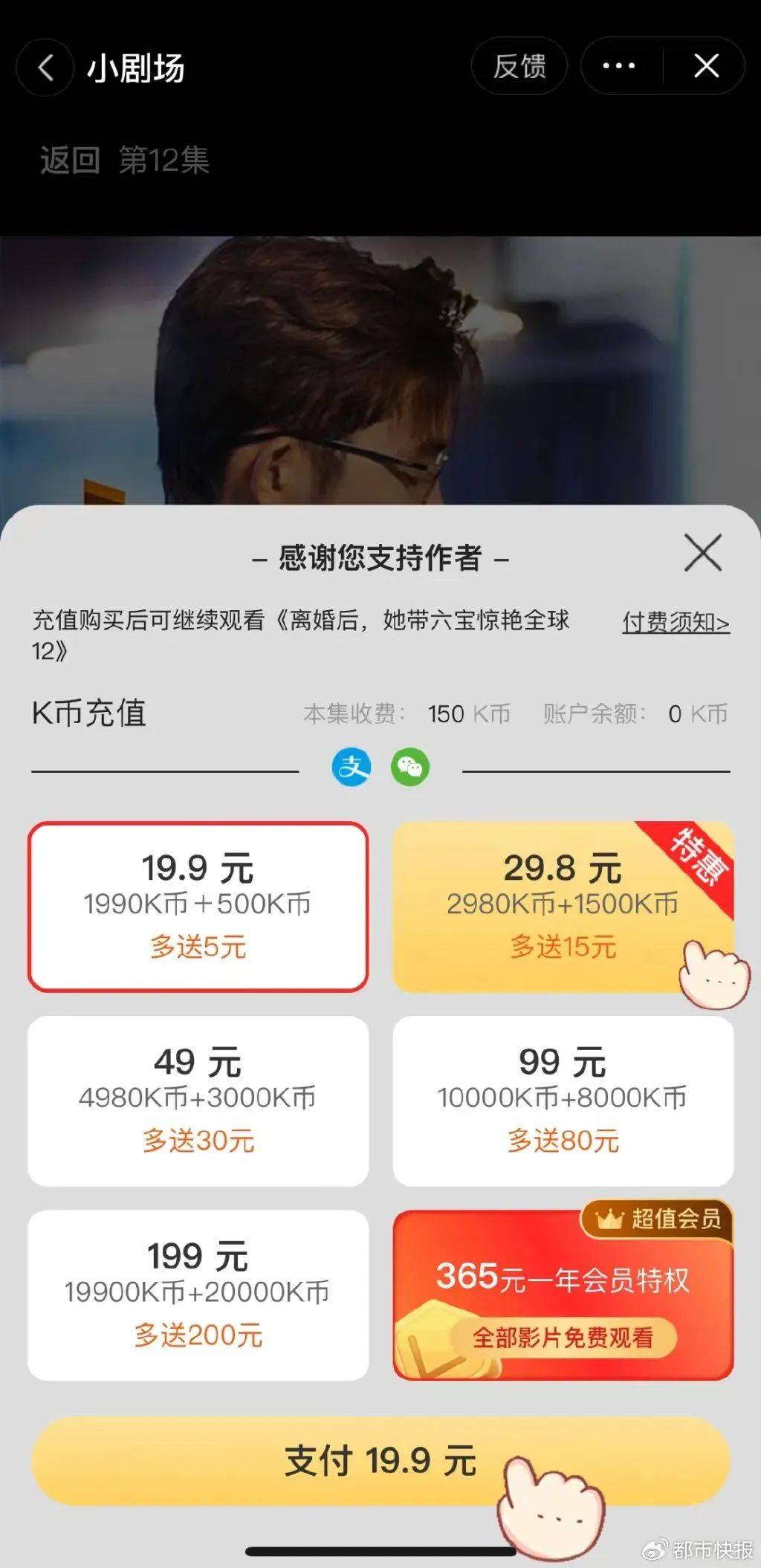Select the 19.9 元 recharge option

click(x=198, y=907)
